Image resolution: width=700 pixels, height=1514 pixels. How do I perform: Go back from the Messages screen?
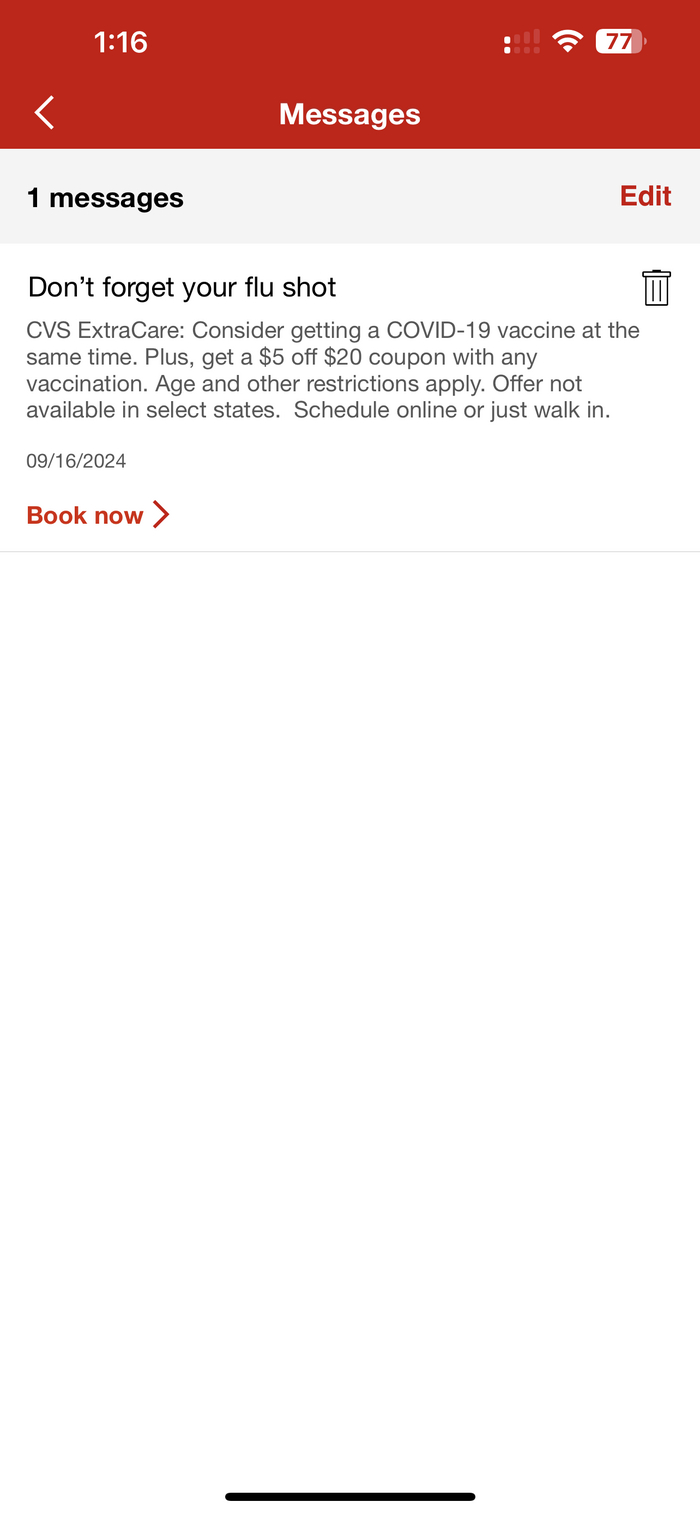tap(44, 113)
